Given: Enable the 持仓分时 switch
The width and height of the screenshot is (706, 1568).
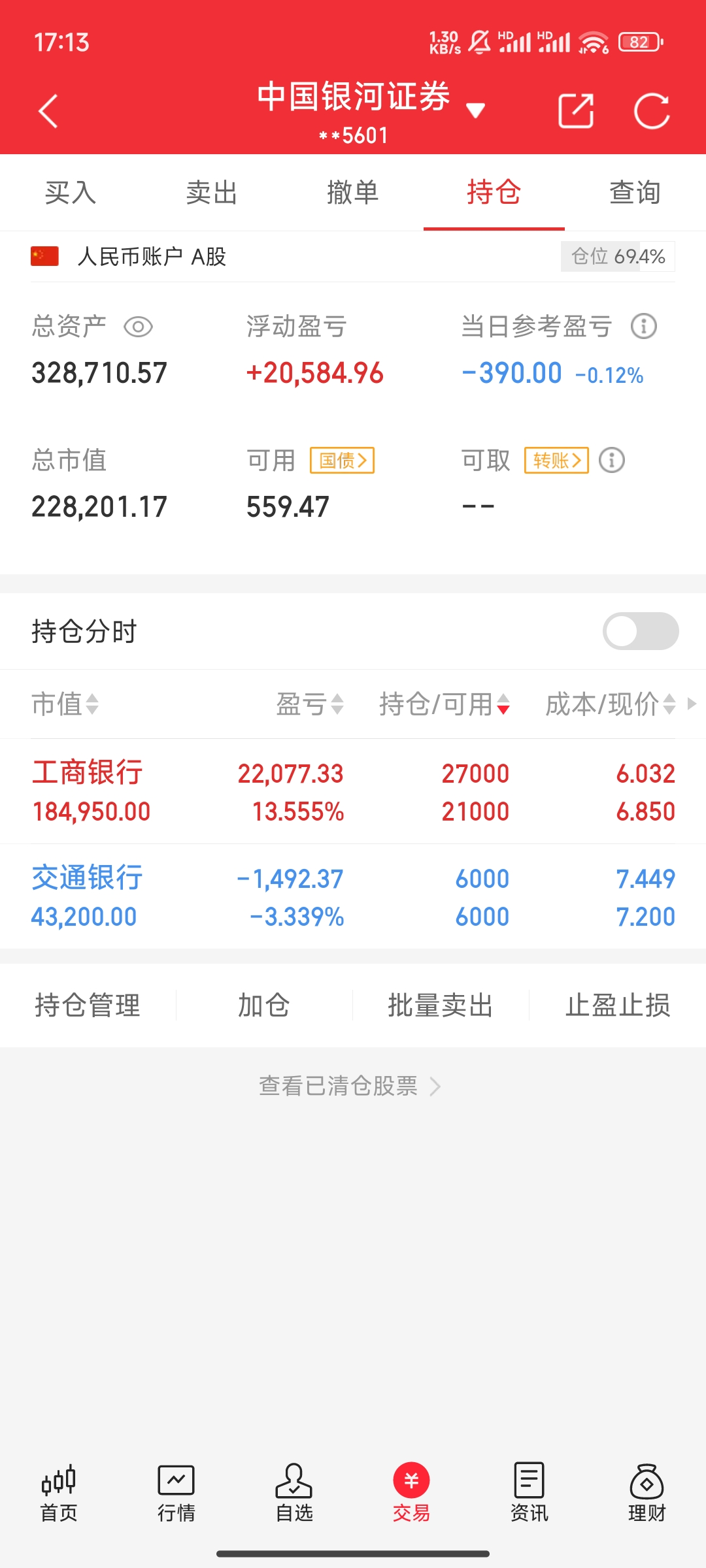Looking at the screenshot, I should click(640, 631).
